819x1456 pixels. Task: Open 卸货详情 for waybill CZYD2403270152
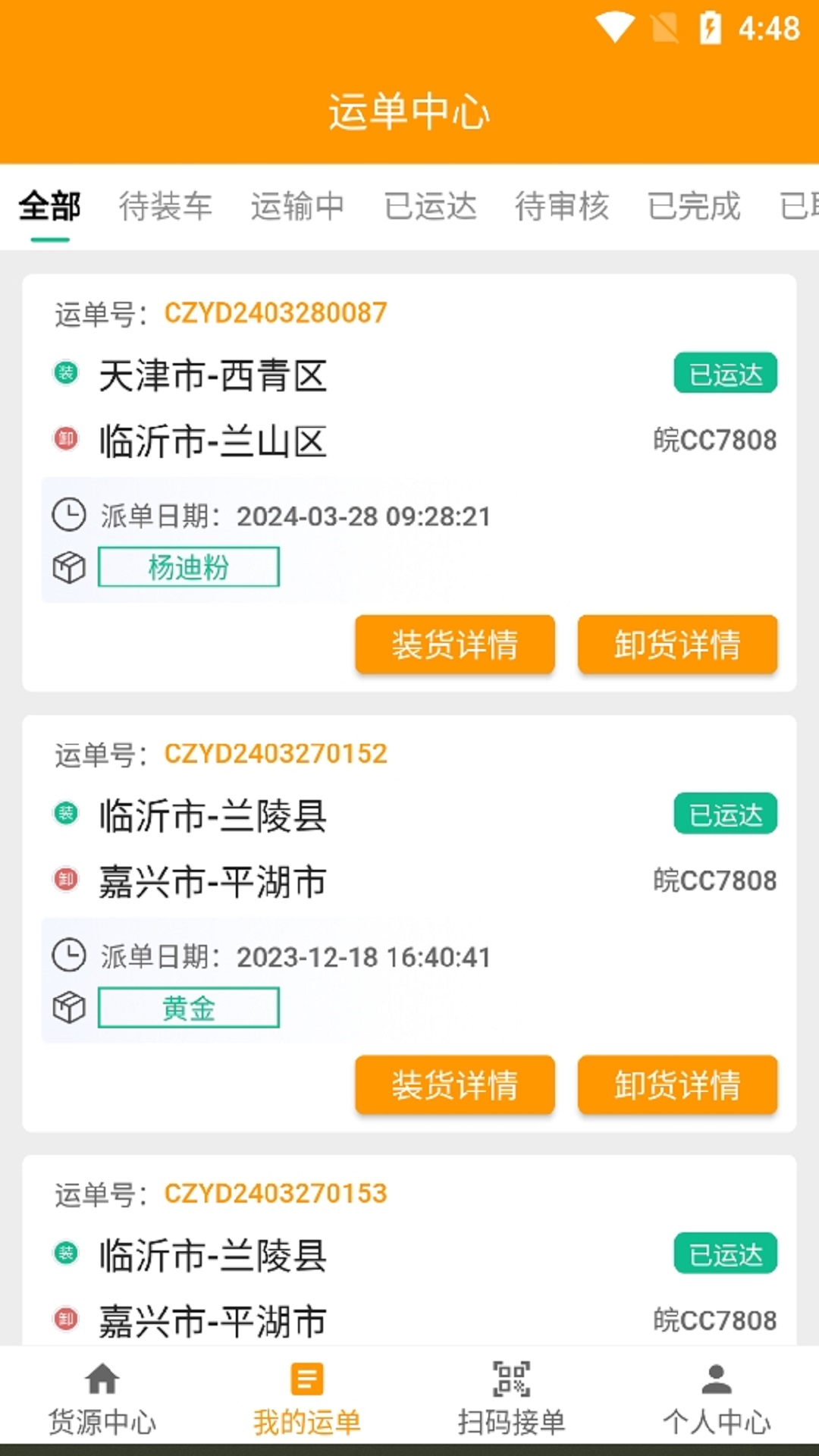677,1086
